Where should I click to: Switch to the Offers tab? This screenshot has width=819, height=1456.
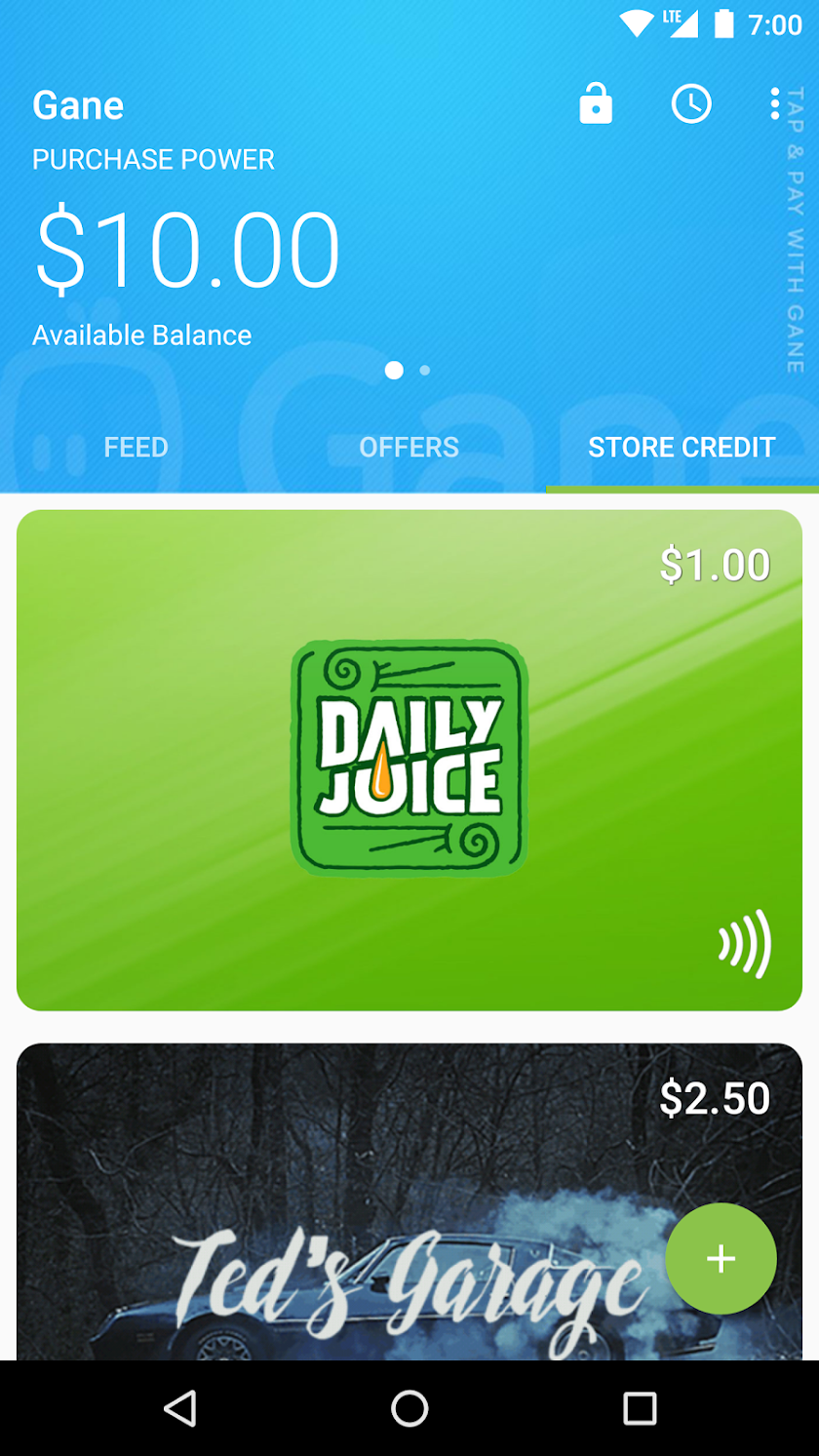(409, 448)
